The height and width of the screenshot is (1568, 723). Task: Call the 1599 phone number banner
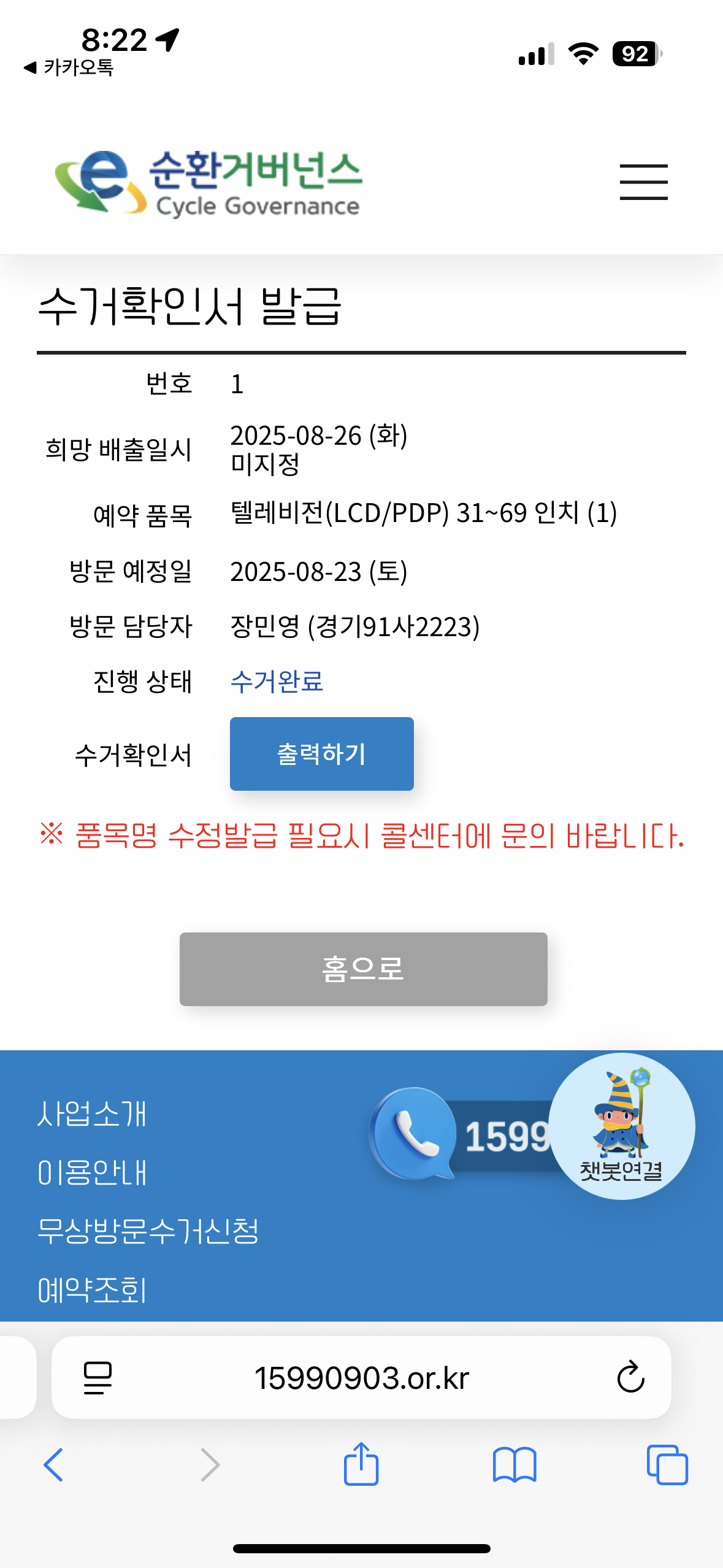tap(460, 1135)
